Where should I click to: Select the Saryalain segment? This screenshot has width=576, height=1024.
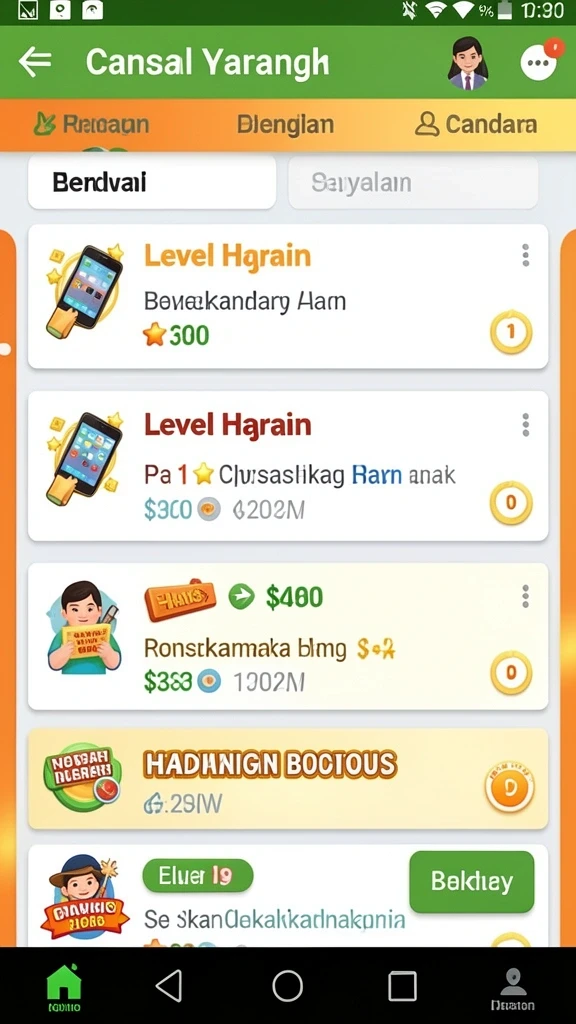point(413,182)
